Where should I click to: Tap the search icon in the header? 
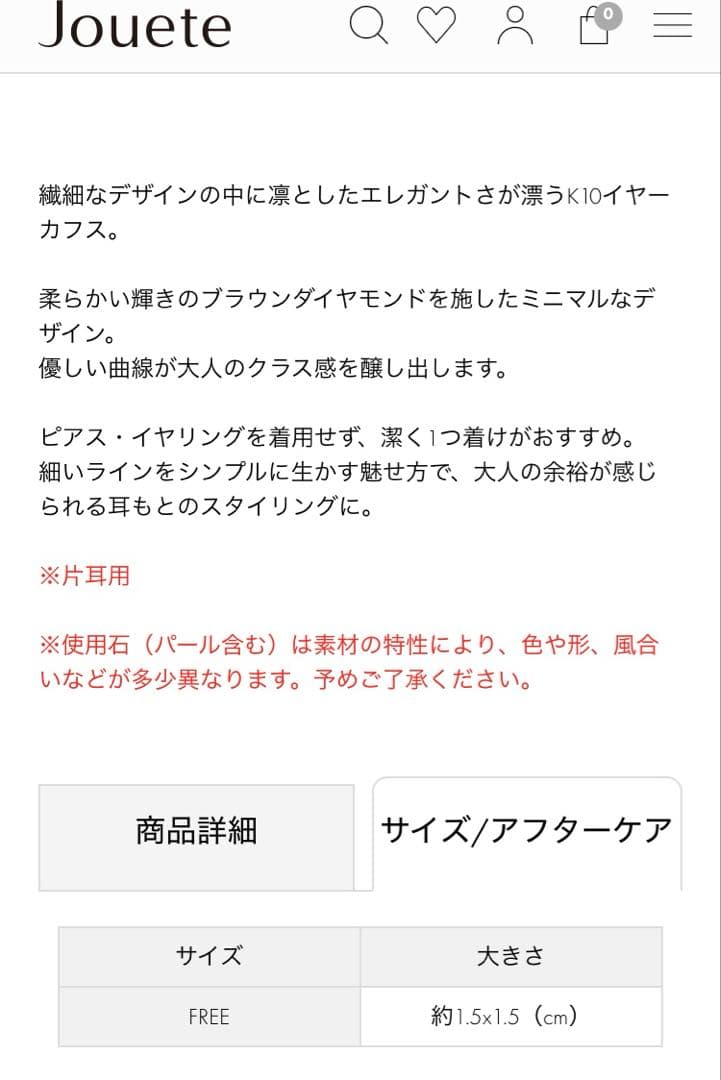coord(368,23)
